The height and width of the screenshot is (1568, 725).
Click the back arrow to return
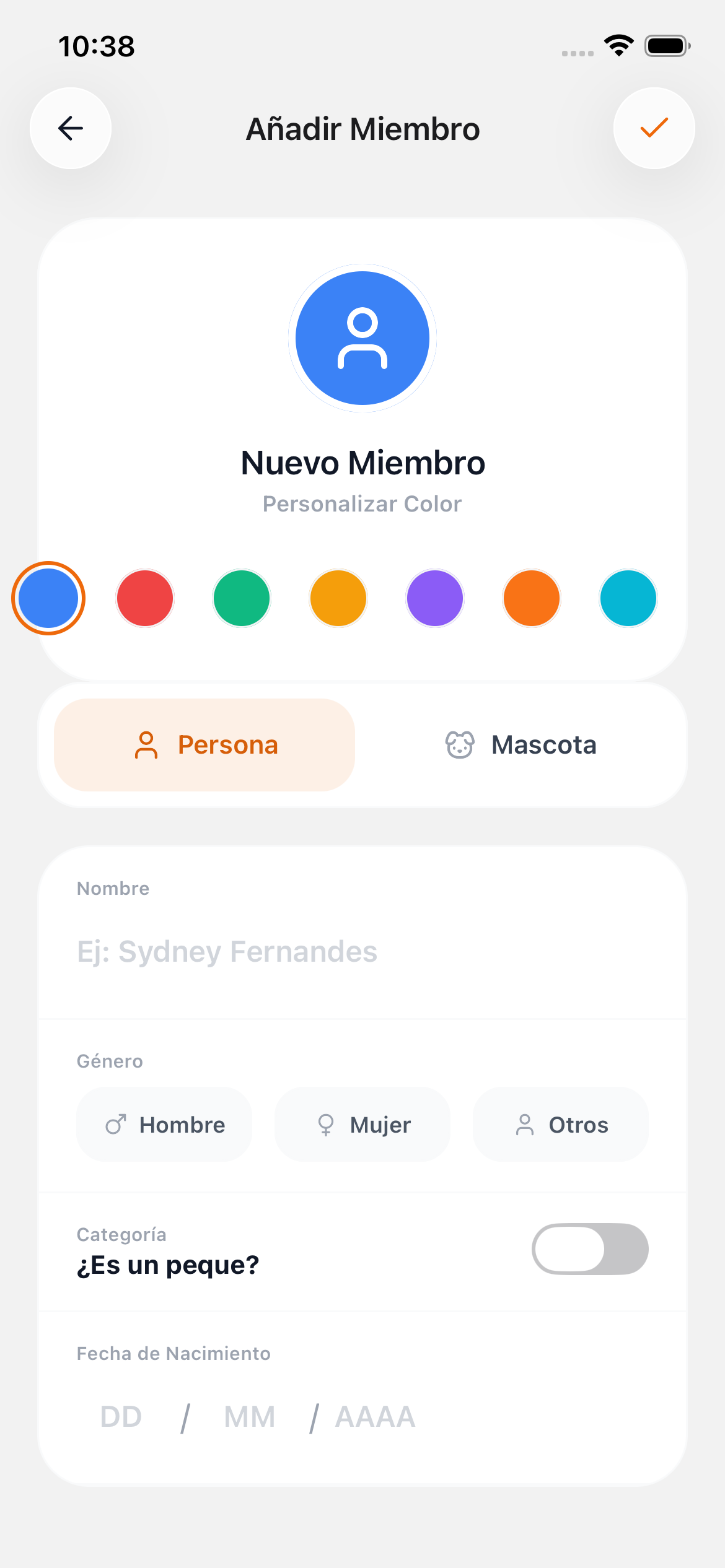coord(70,128)
